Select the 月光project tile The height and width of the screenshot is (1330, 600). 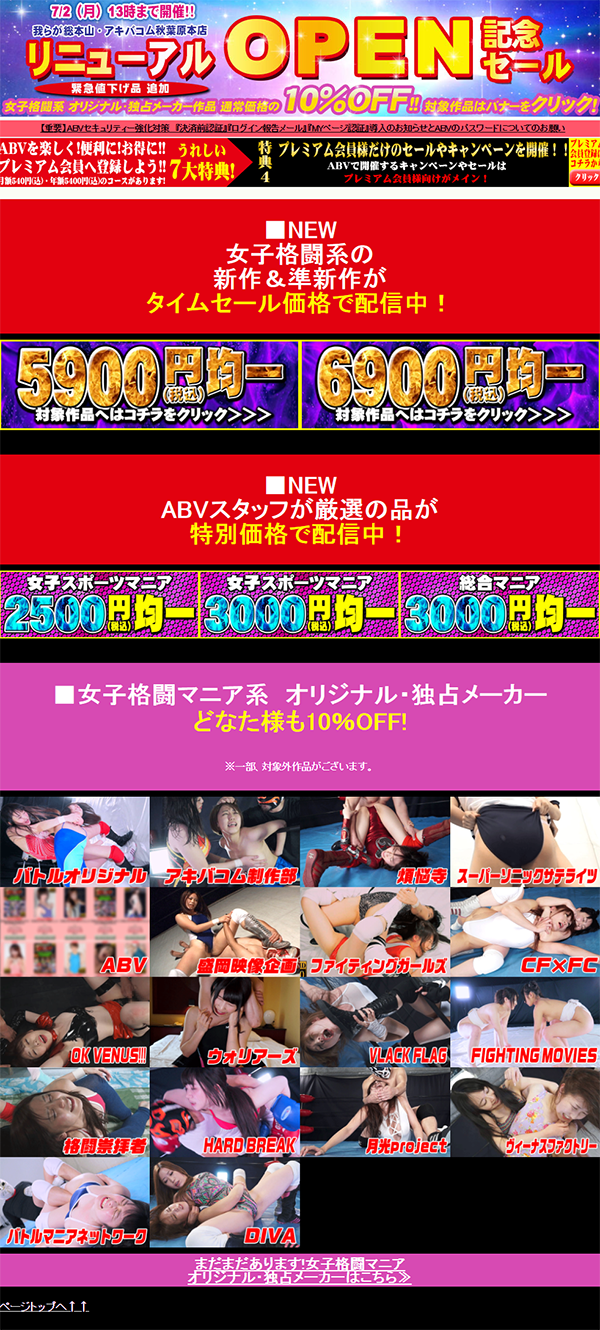[x=375, y=1112]
